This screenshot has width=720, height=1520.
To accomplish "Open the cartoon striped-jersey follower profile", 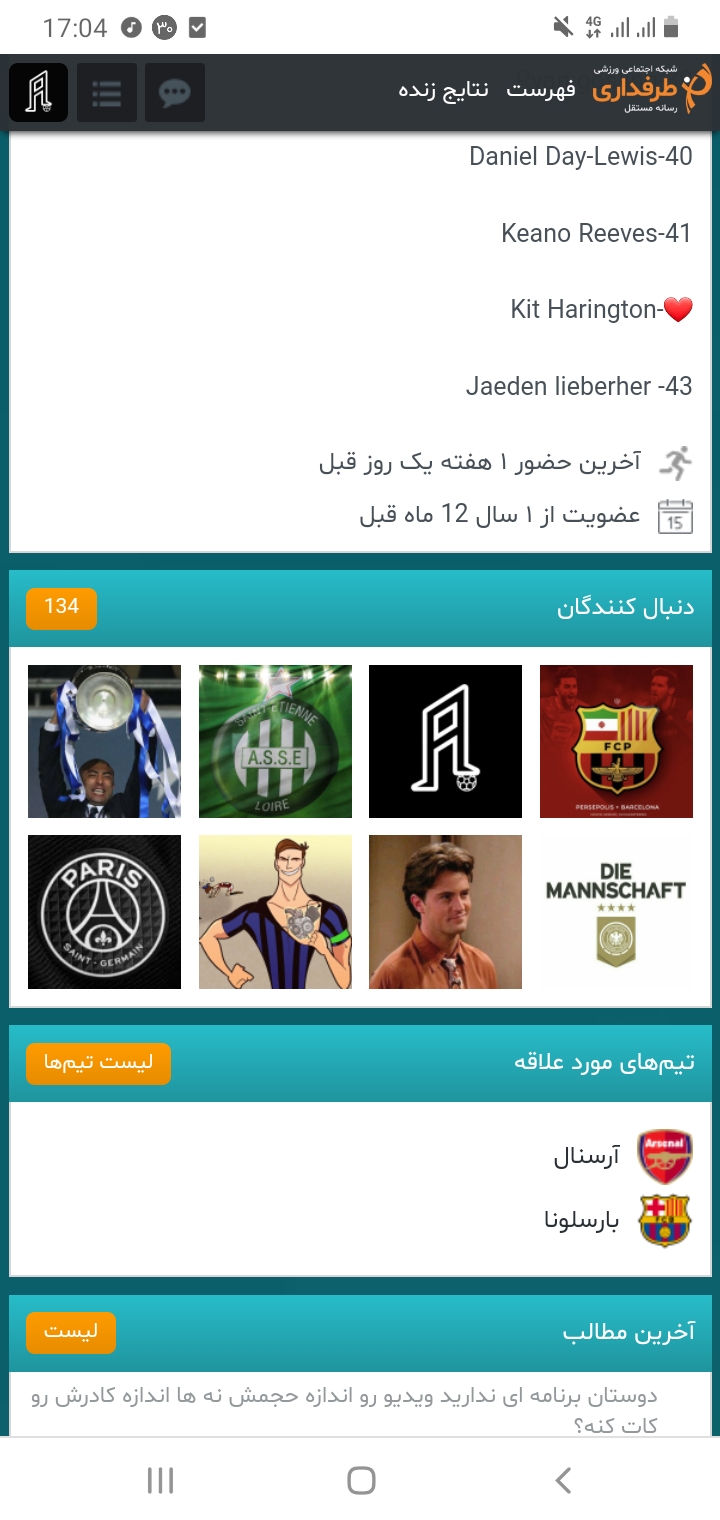I will tap(275, 912).
